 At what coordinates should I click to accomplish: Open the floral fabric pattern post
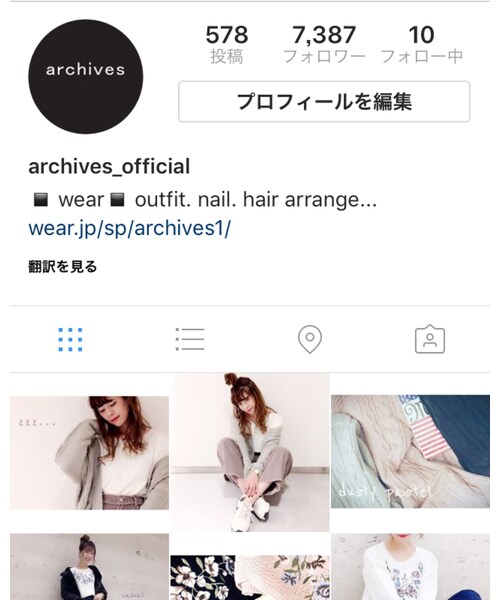click(x=250, y=577)
